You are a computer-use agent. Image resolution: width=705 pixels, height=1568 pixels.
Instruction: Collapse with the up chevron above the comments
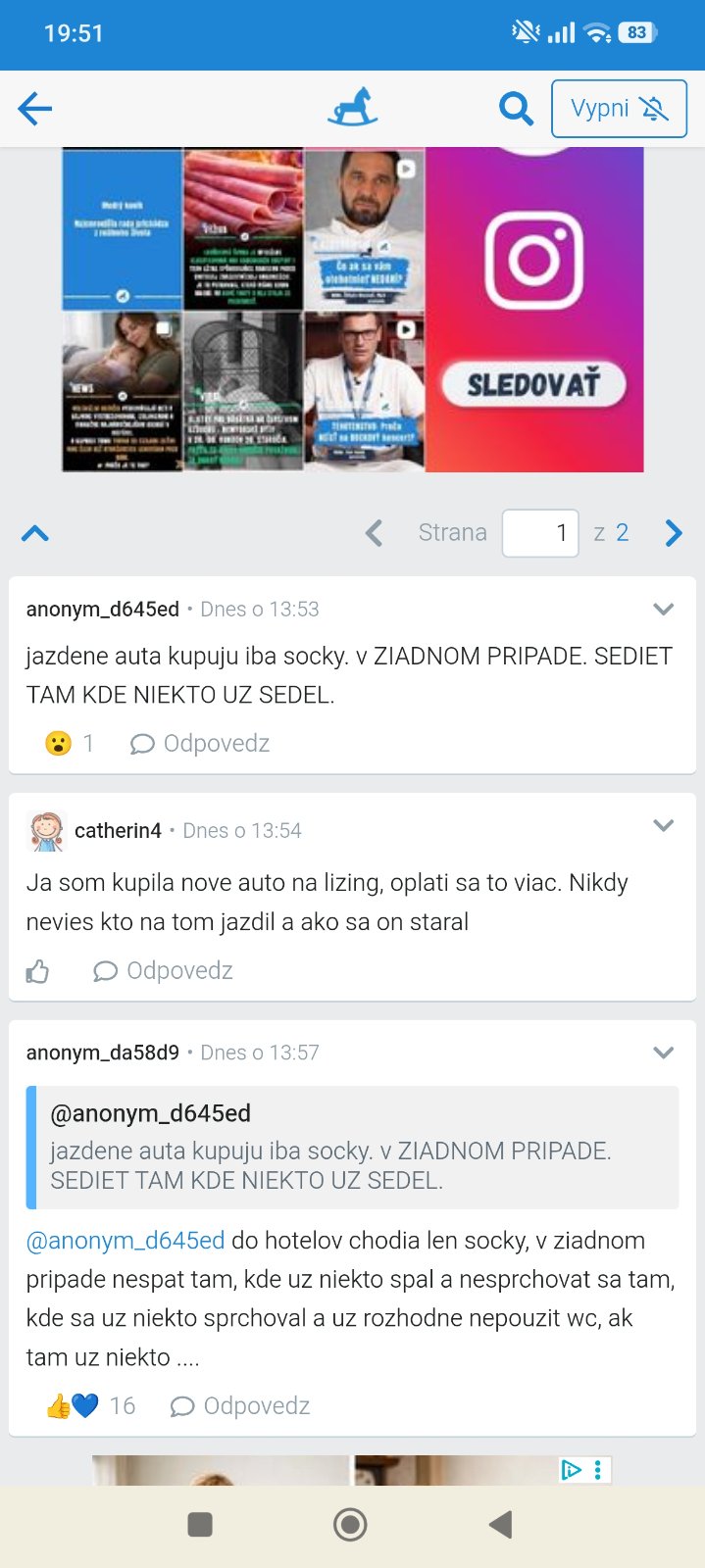[x=35, y=533]
